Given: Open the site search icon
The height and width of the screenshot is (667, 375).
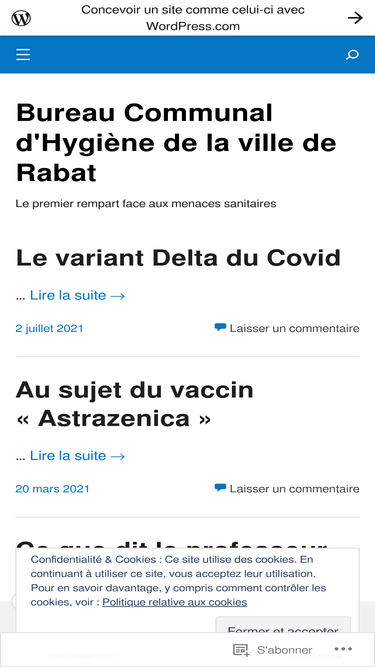Looking at the screenshot, I should point(352,54).
